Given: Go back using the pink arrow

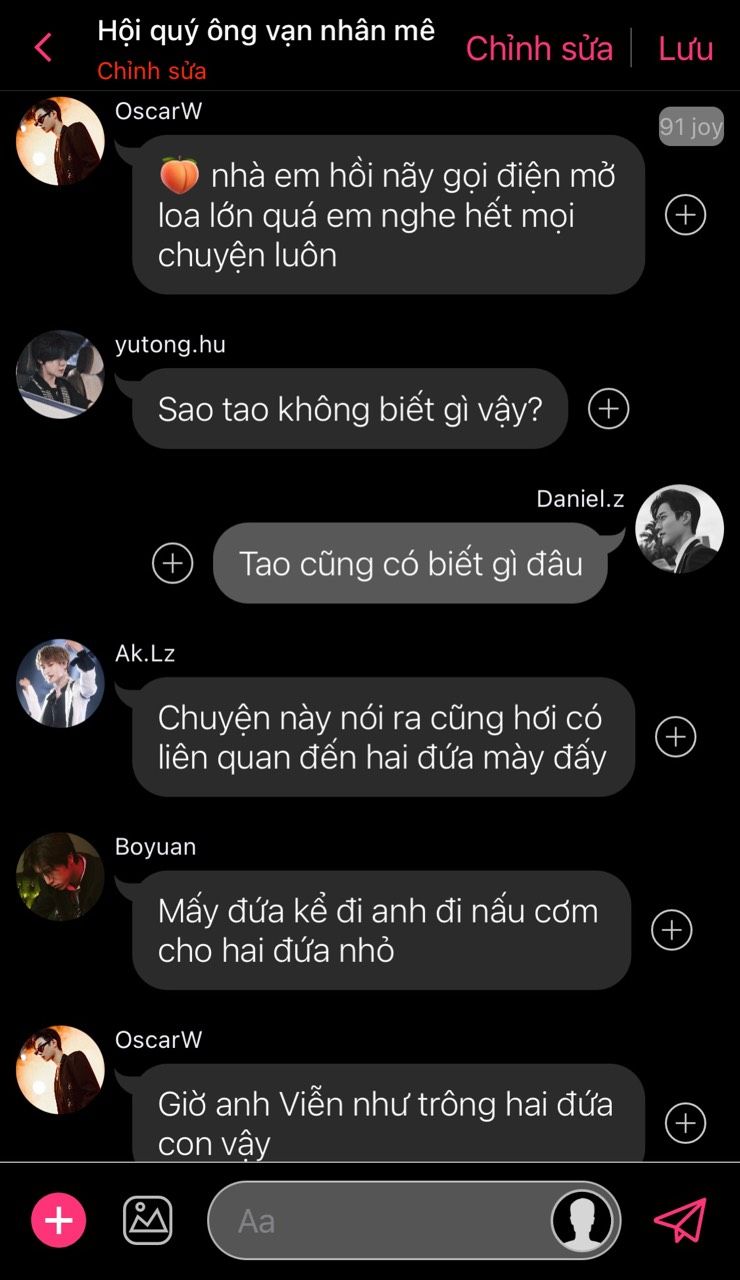Looking at the screenshot, I should click(43, 47).
